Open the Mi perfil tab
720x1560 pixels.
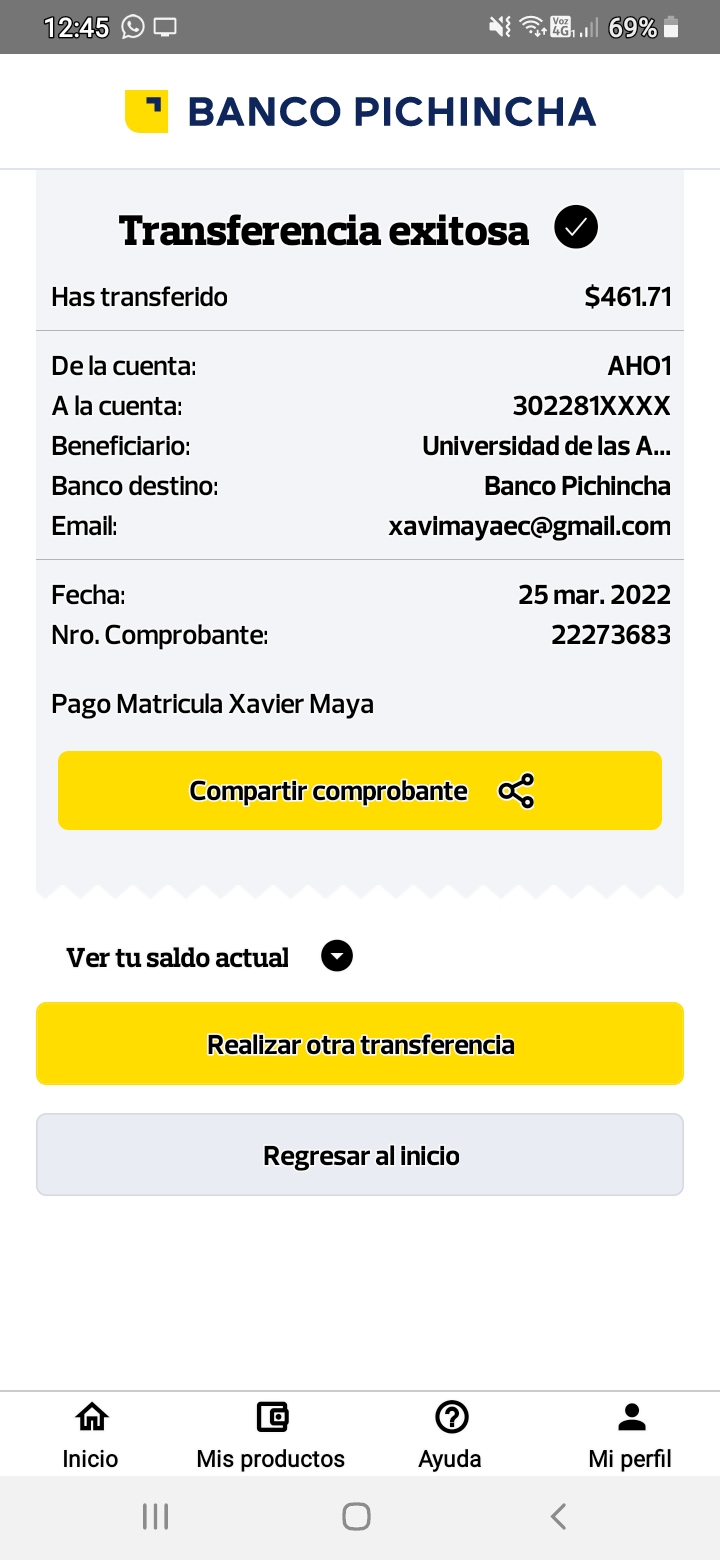click(630, 1435)
